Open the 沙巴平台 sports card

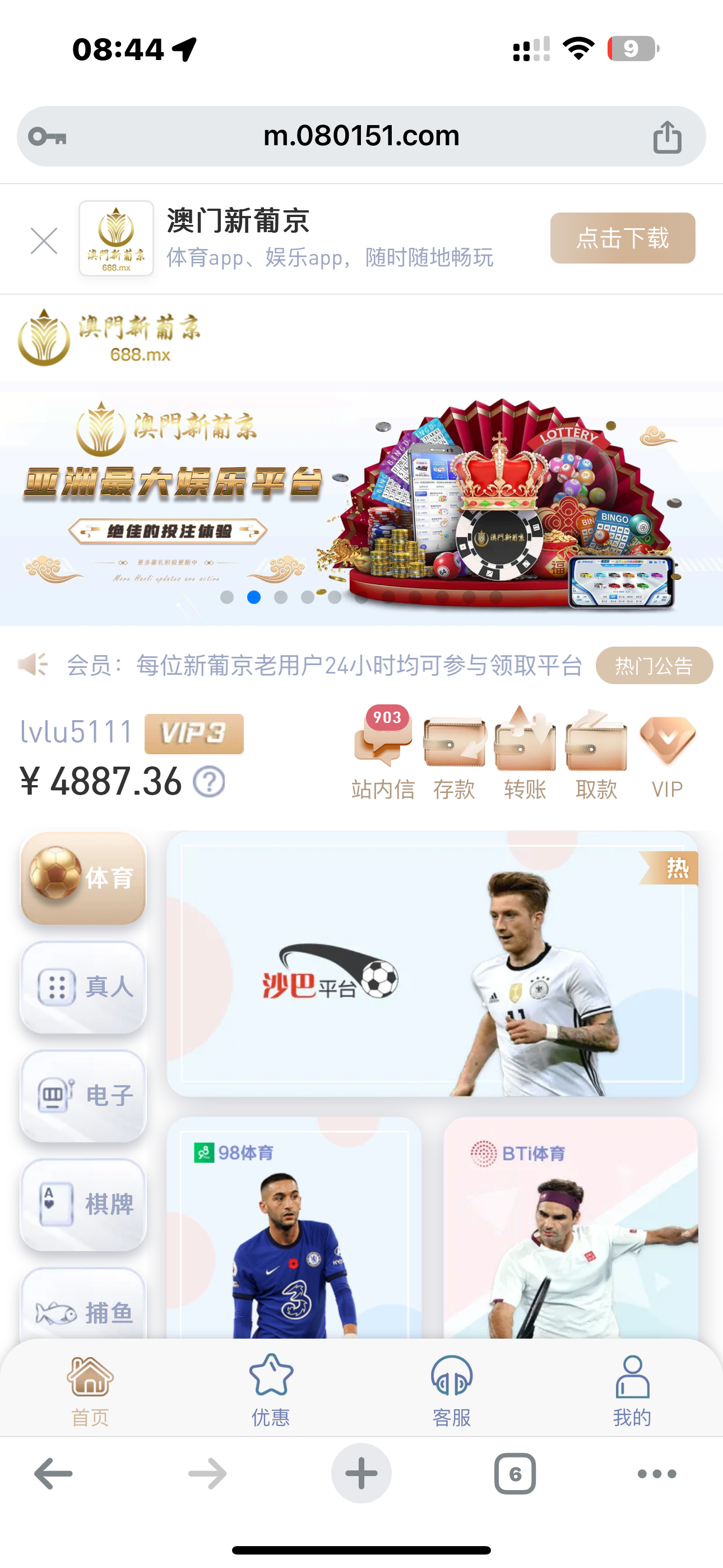coord(432,963)
